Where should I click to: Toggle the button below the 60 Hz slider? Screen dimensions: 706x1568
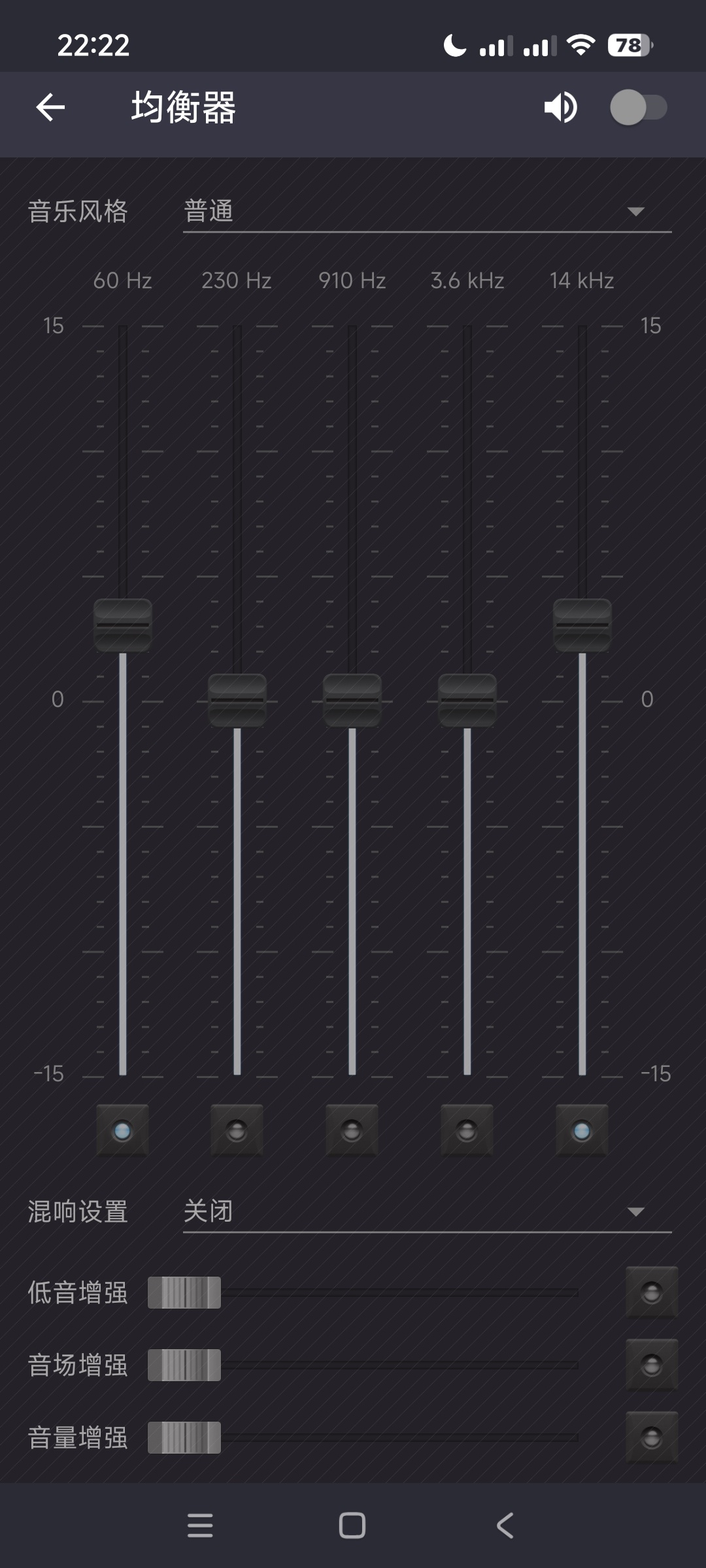tap(122, 1130)
